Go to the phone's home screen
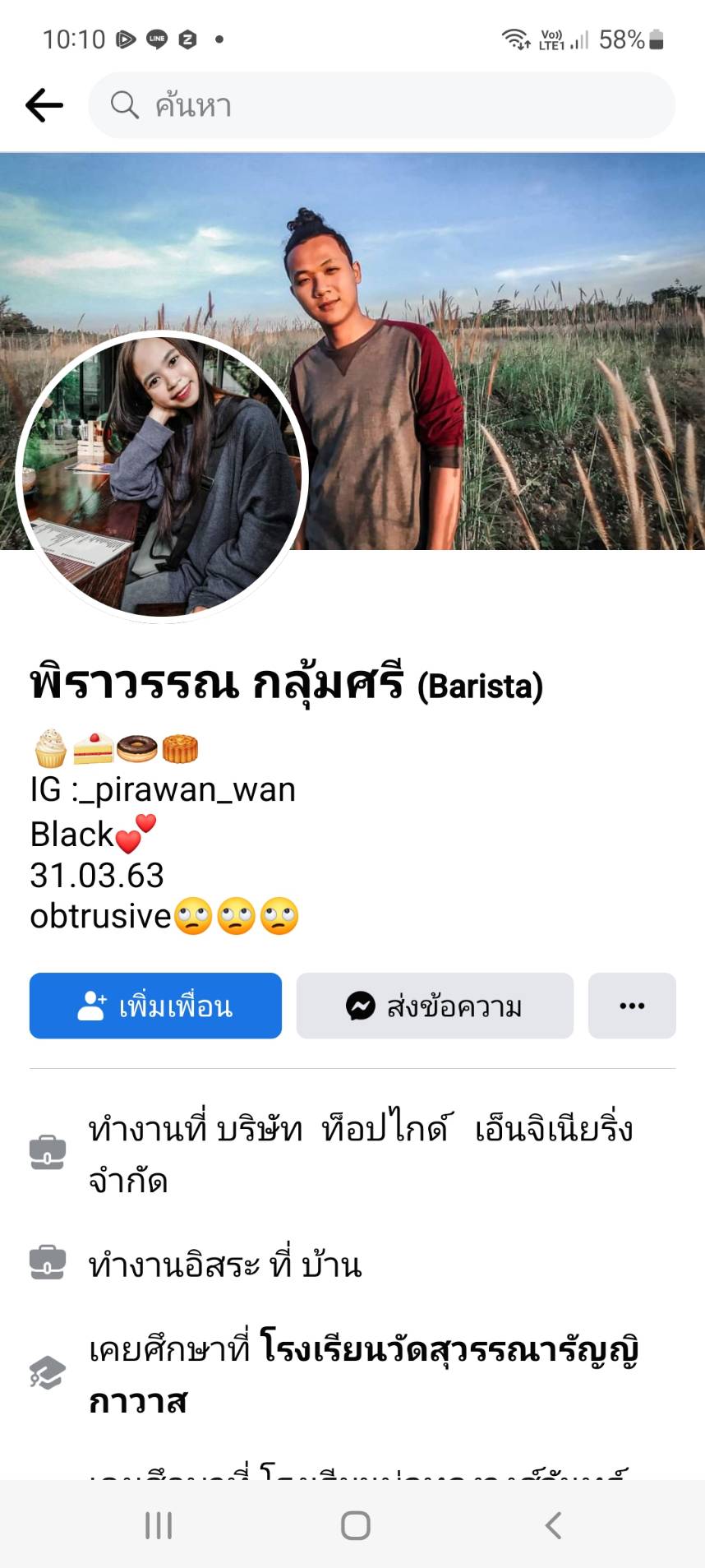This screenshot has width=705, height=1568. pos(355,1525)
